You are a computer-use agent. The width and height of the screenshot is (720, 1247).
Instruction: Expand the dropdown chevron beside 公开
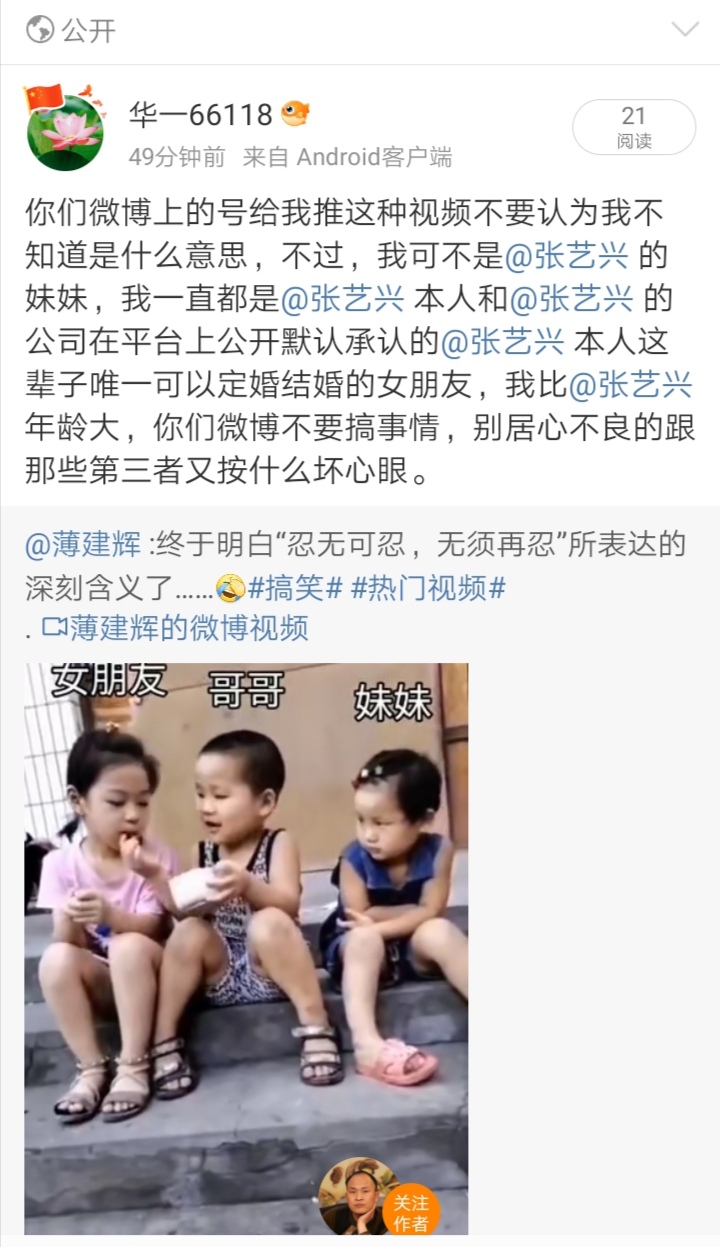tap(685, 29)
